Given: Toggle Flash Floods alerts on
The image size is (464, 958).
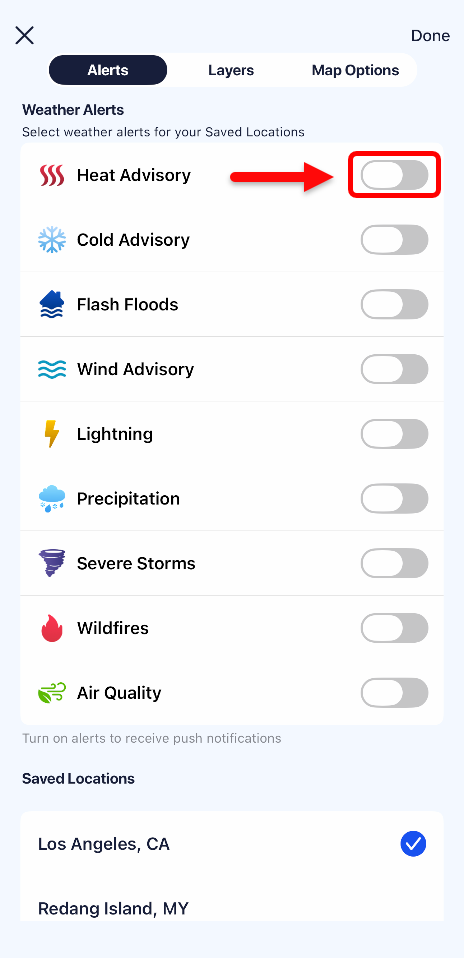Looking at the screenshot, I should [394, 305].
